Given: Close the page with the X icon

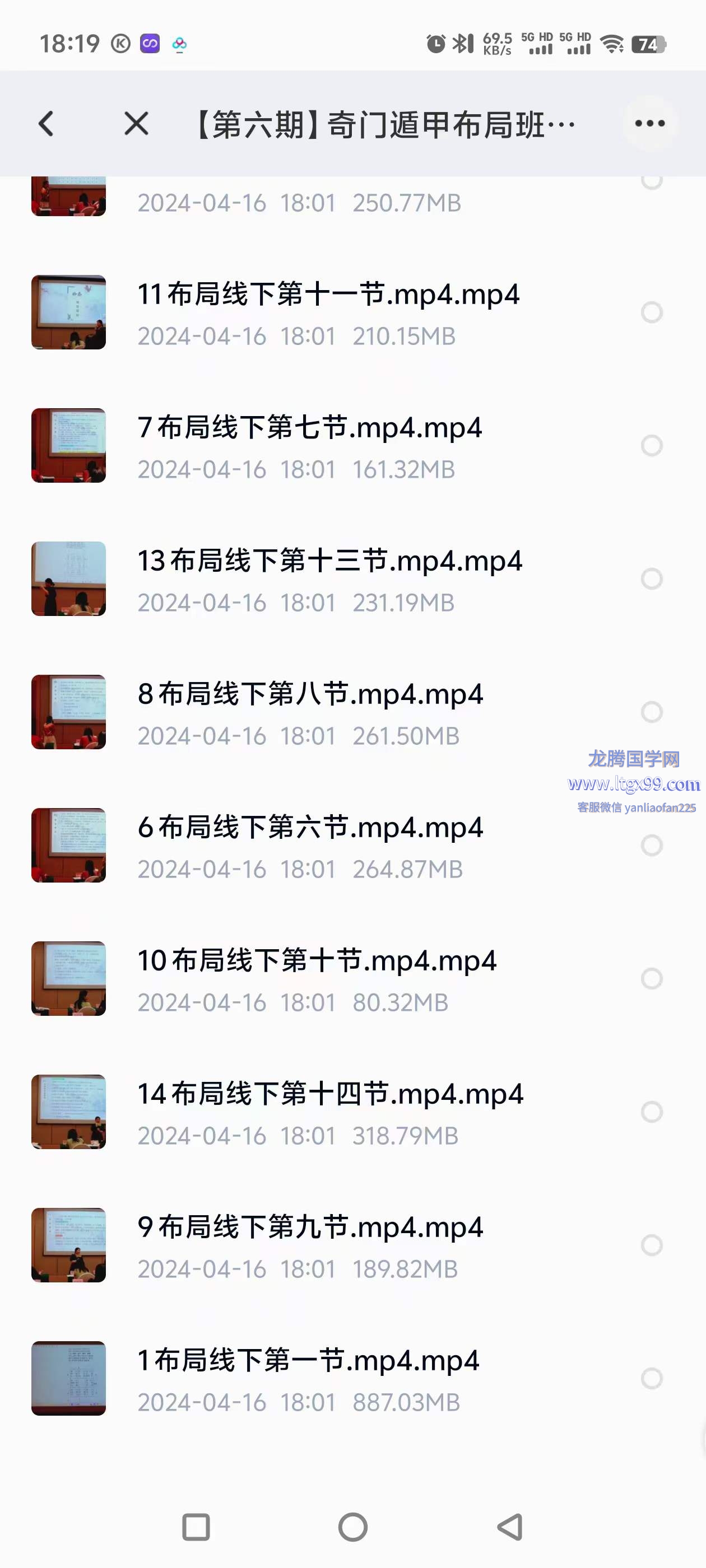Looking at the screenshot, I should point(136,124).
